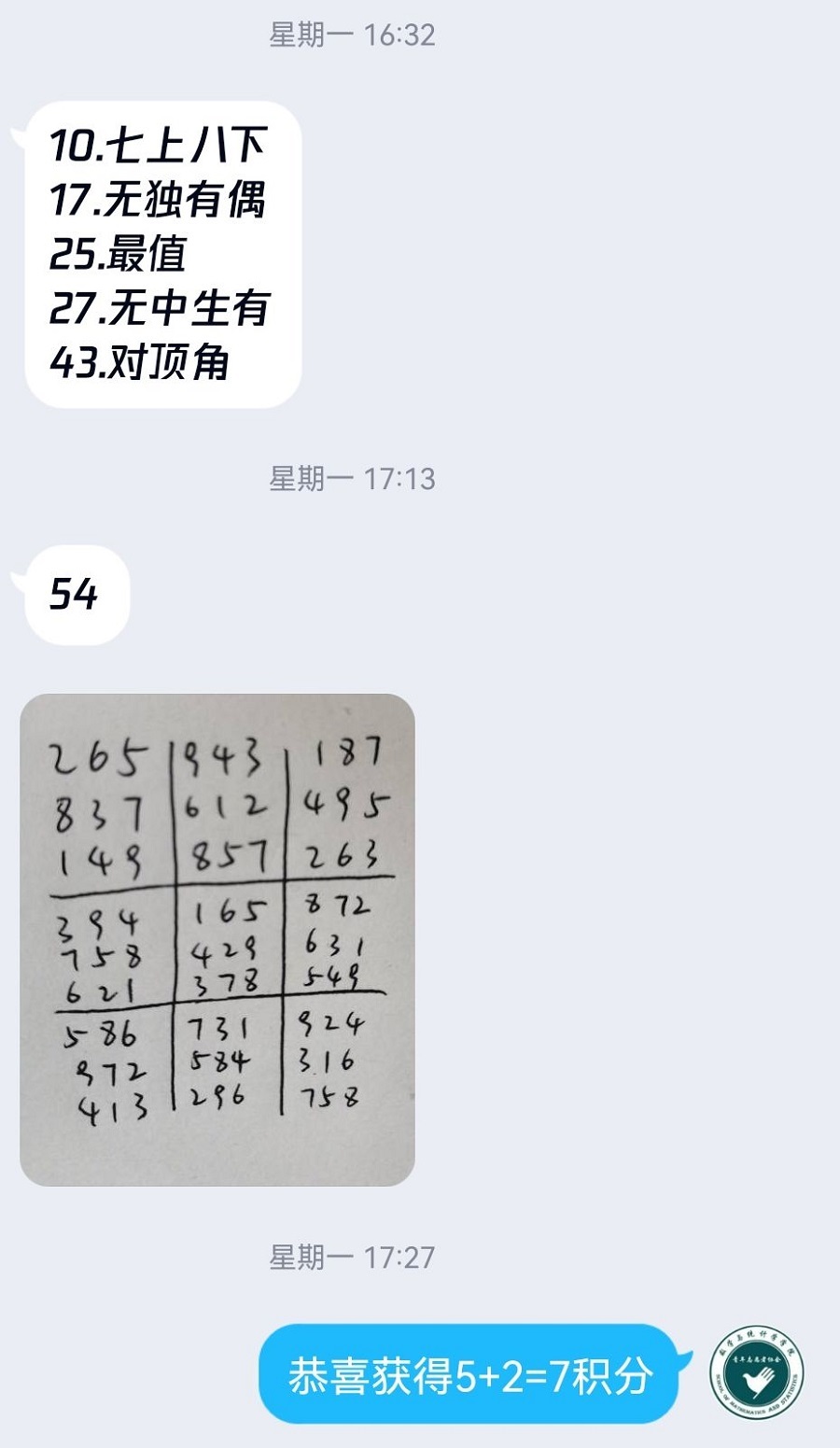Open the handwritten sudoku photo

(x=217, y=939)
